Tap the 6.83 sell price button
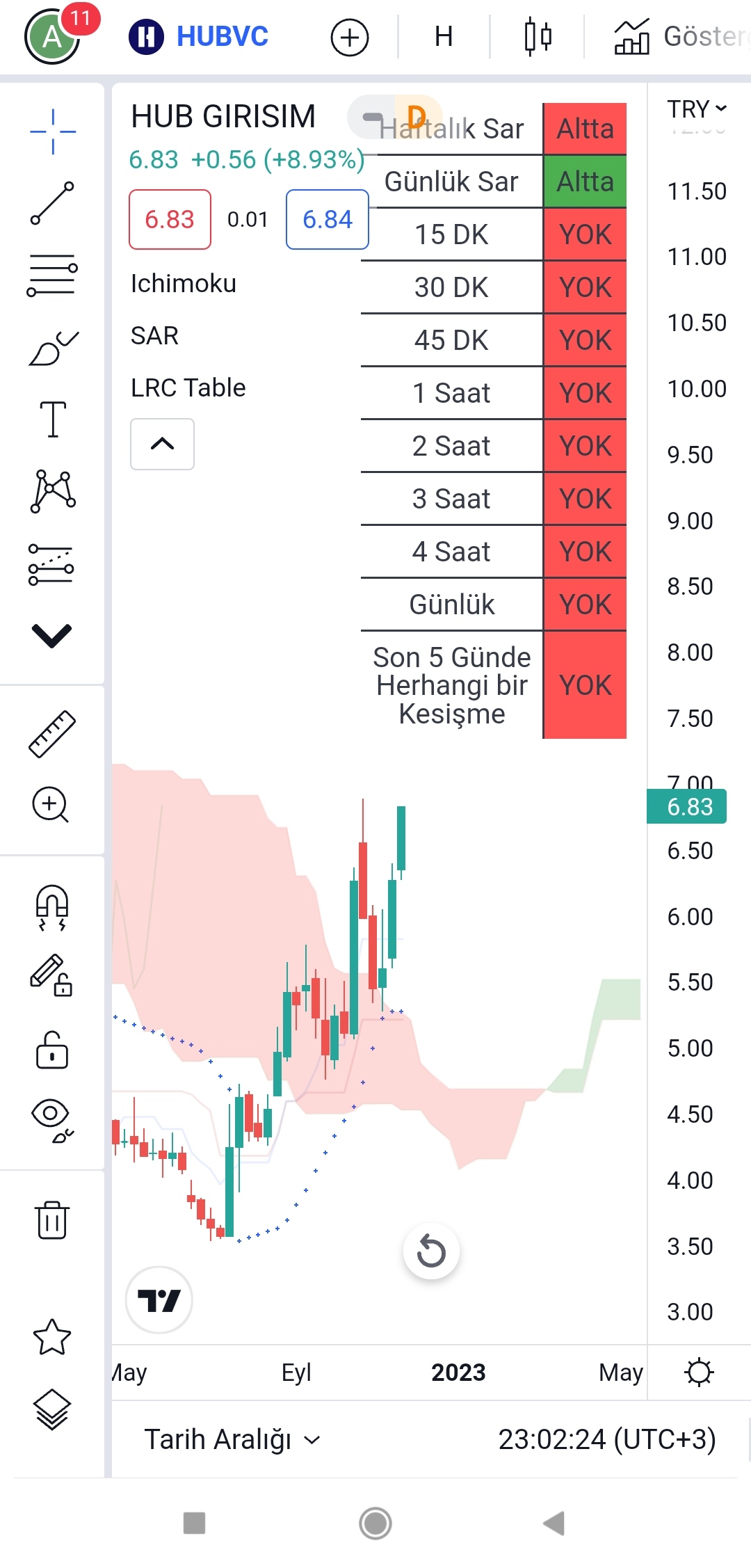Viewport: 751px width, 1568px height. 170,219
